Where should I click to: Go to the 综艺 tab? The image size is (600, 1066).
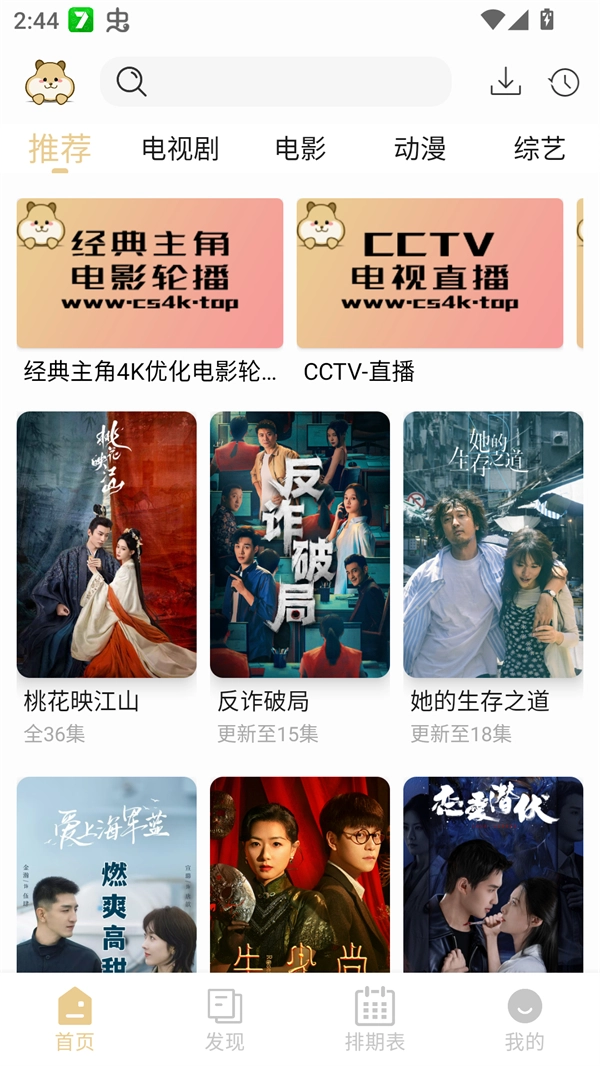tap(540, 149)
